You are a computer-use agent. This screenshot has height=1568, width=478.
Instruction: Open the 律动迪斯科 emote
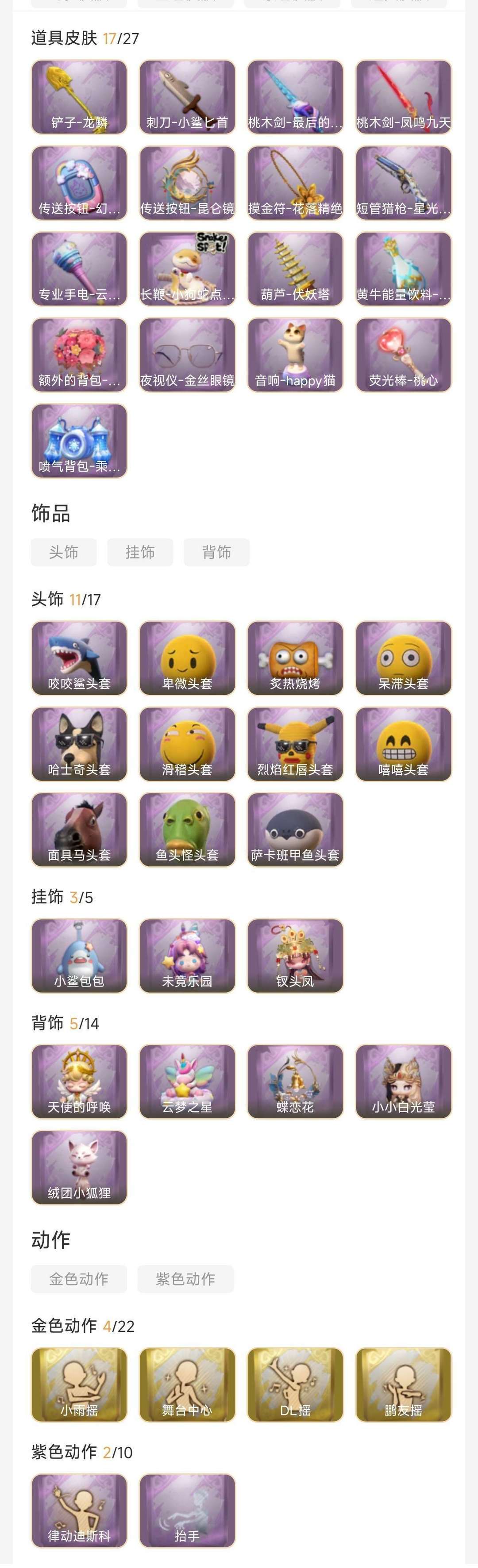click(79, 1510)
